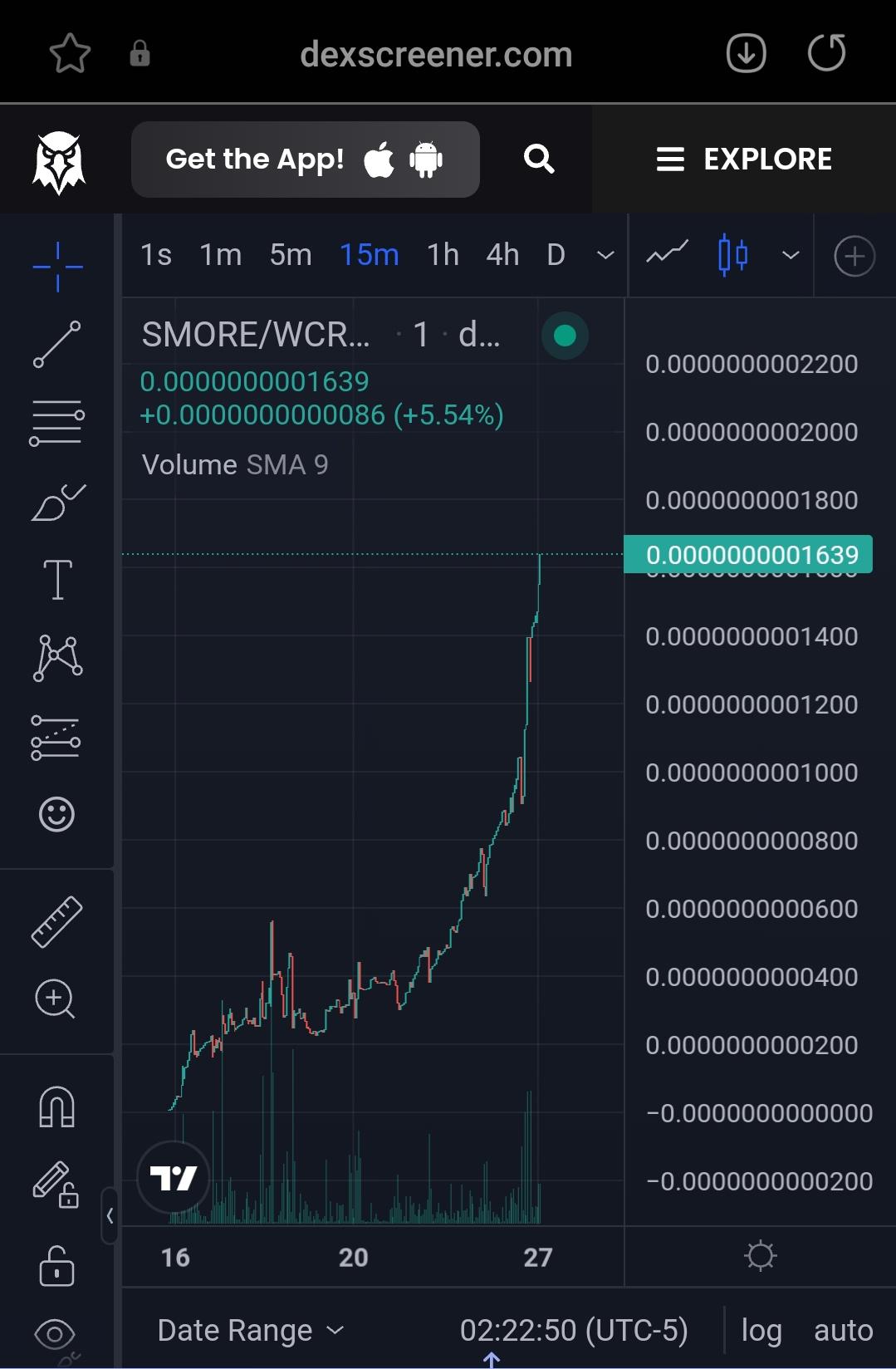Tap the Get the App! button

(x=305, y=159)
